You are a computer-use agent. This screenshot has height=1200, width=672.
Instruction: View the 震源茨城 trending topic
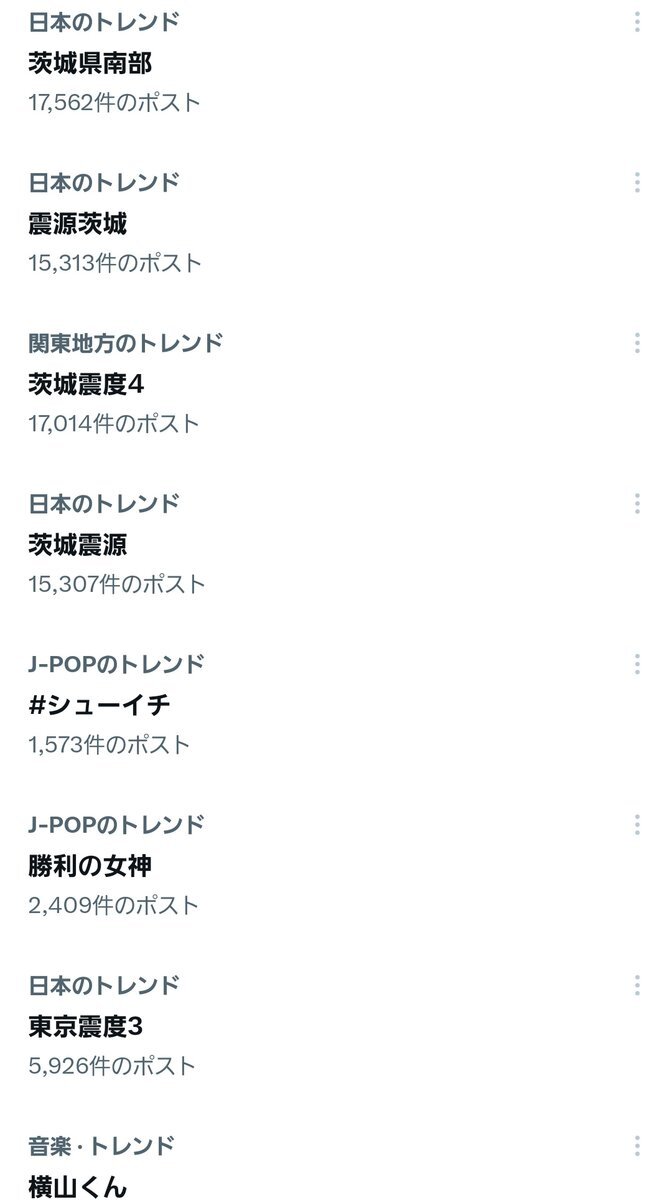click(x=78, y=224)
